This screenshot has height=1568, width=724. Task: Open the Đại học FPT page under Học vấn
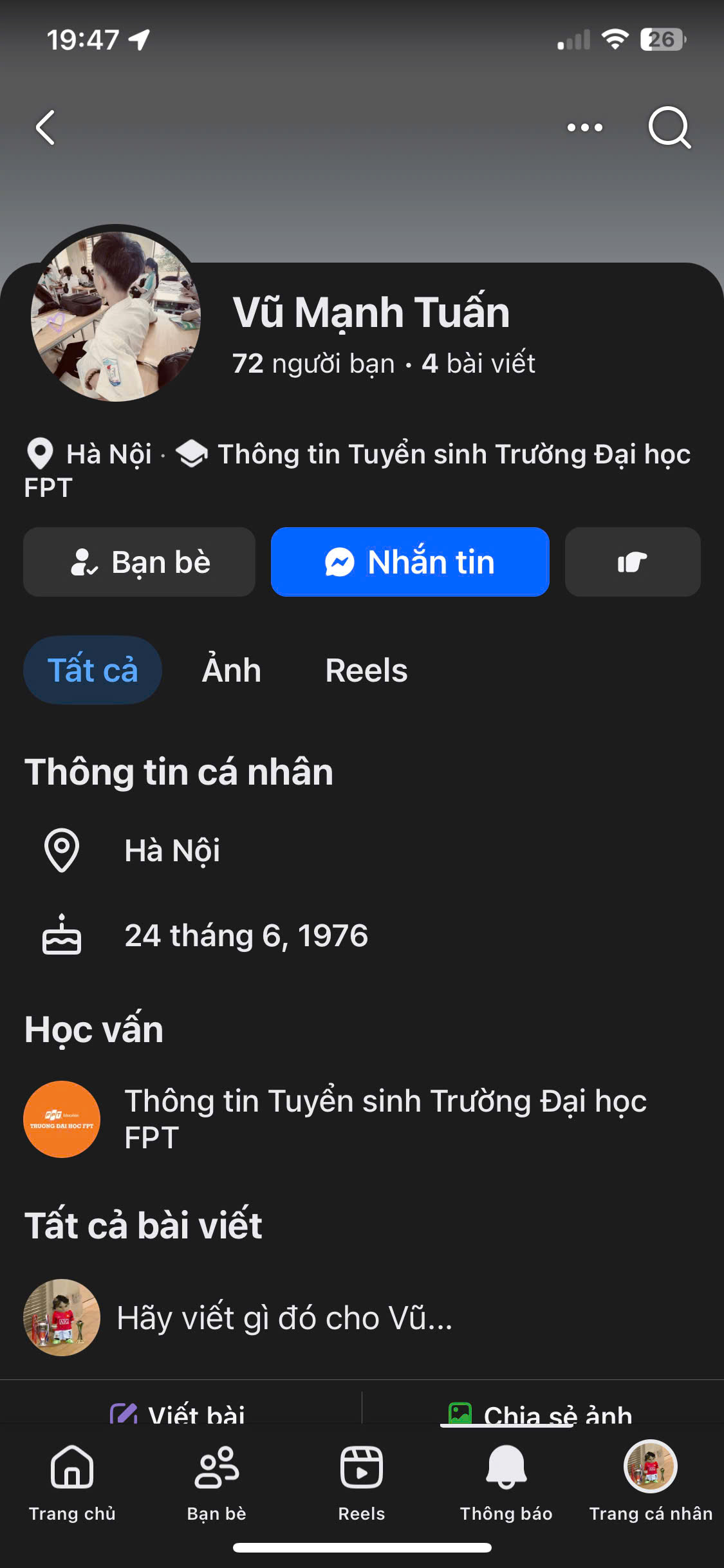pyautogui.click(x=385, y=1119)
